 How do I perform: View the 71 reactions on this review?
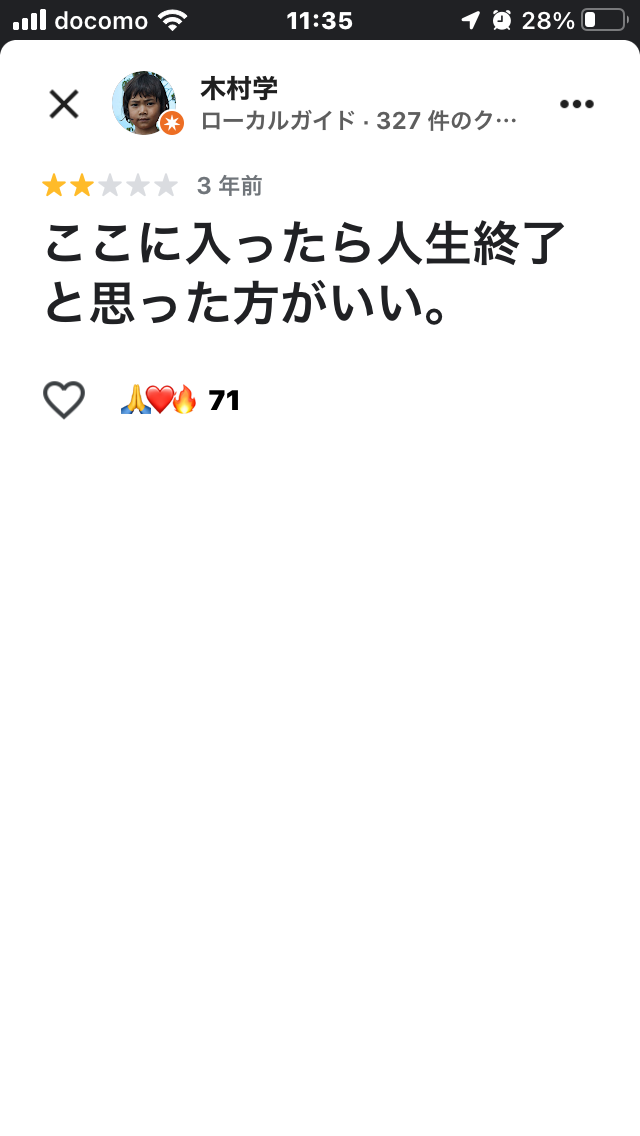(x=180, y=400)
